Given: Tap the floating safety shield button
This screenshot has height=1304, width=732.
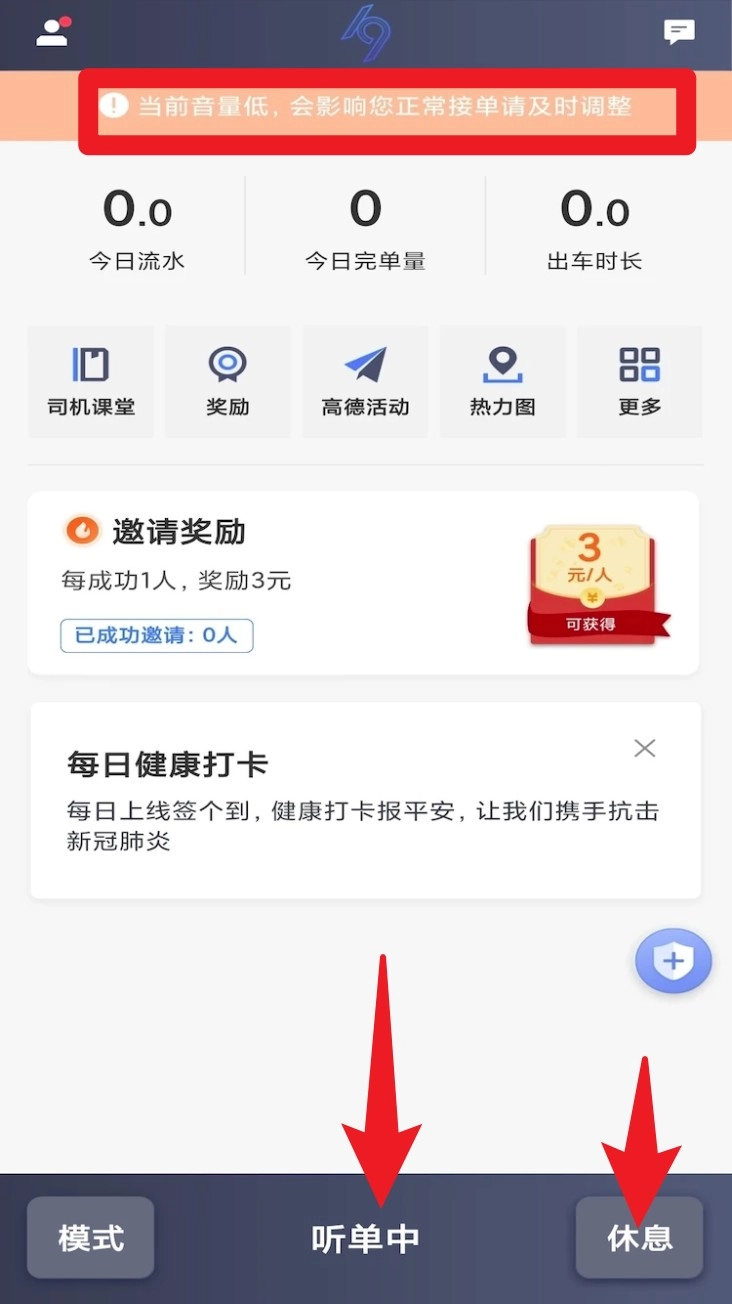Looking at the screenshot, I should tap(673, 962).
